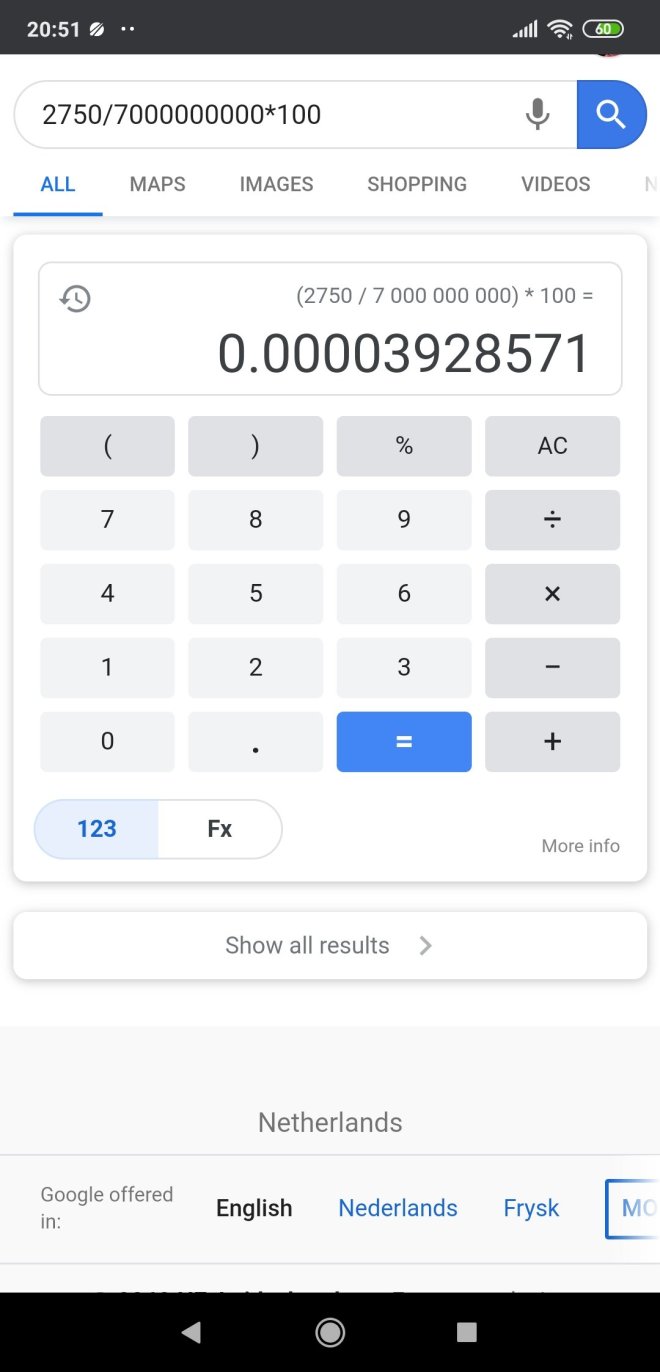Tap the microphone voice search icon
660x1372 pixels.
538,114
